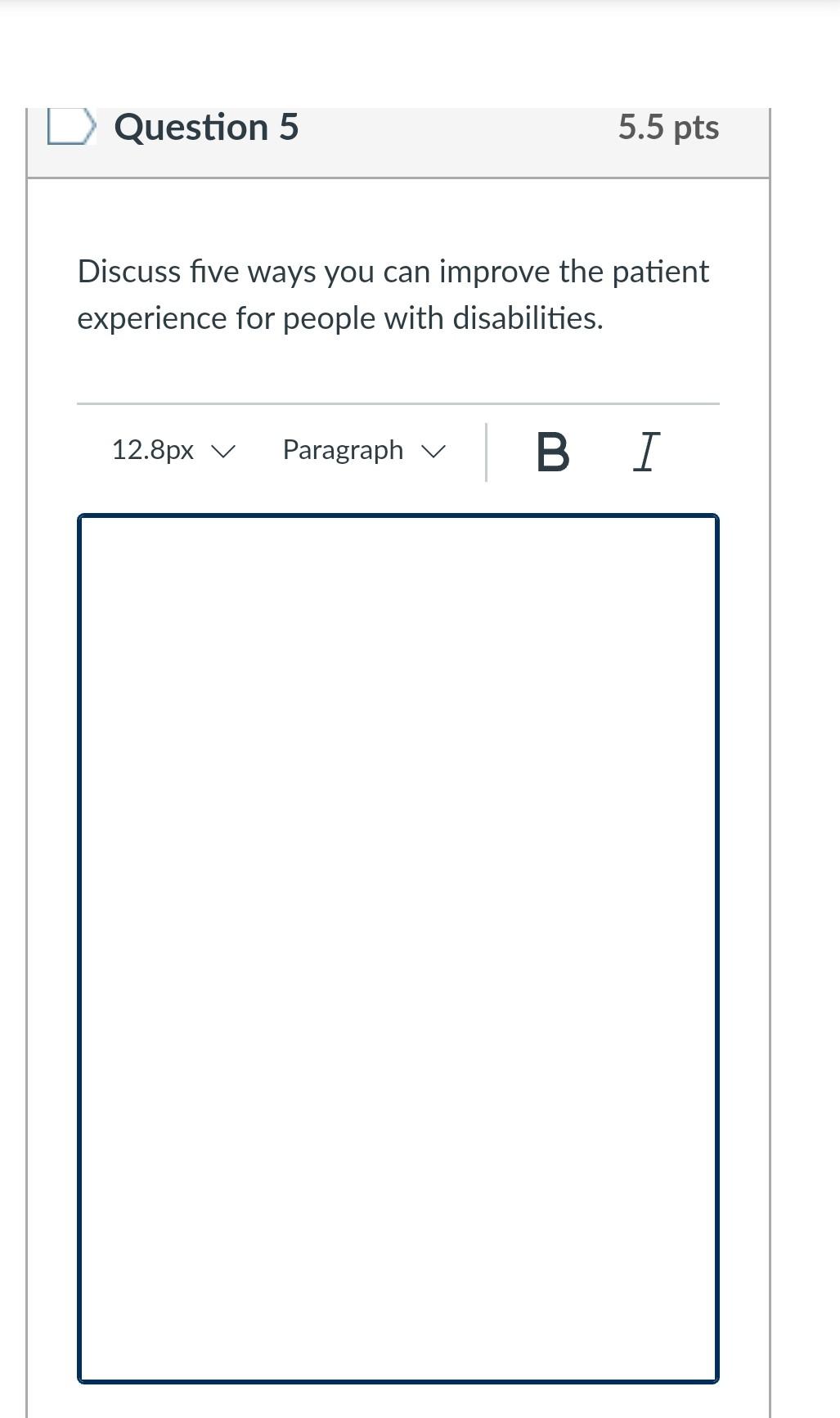Apply bold formatting

point(552,452)
